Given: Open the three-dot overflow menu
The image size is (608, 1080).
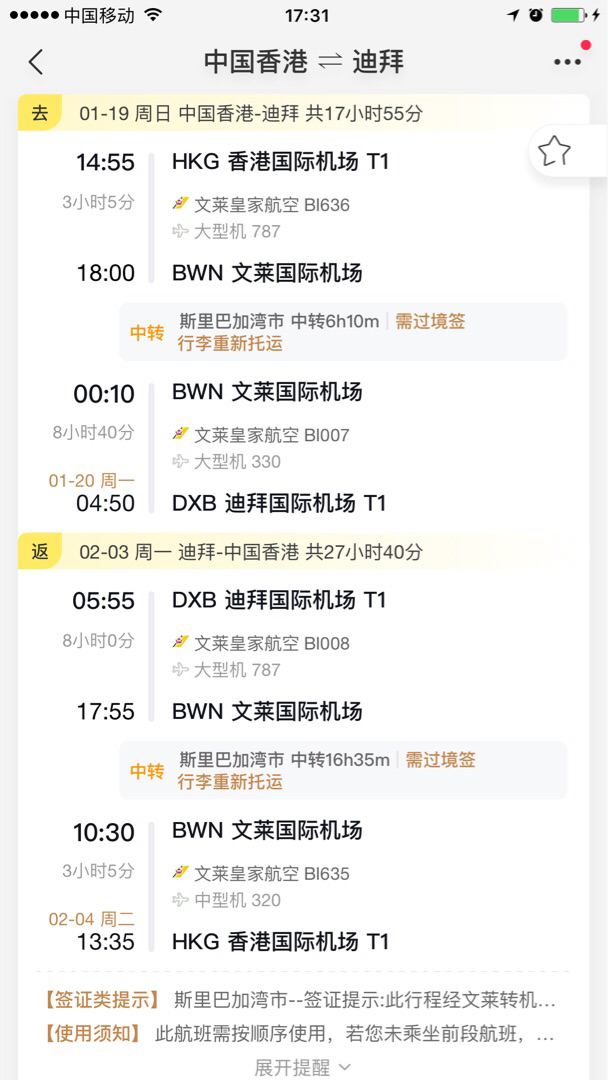Looking at the screenshot, I should point(567,62).
